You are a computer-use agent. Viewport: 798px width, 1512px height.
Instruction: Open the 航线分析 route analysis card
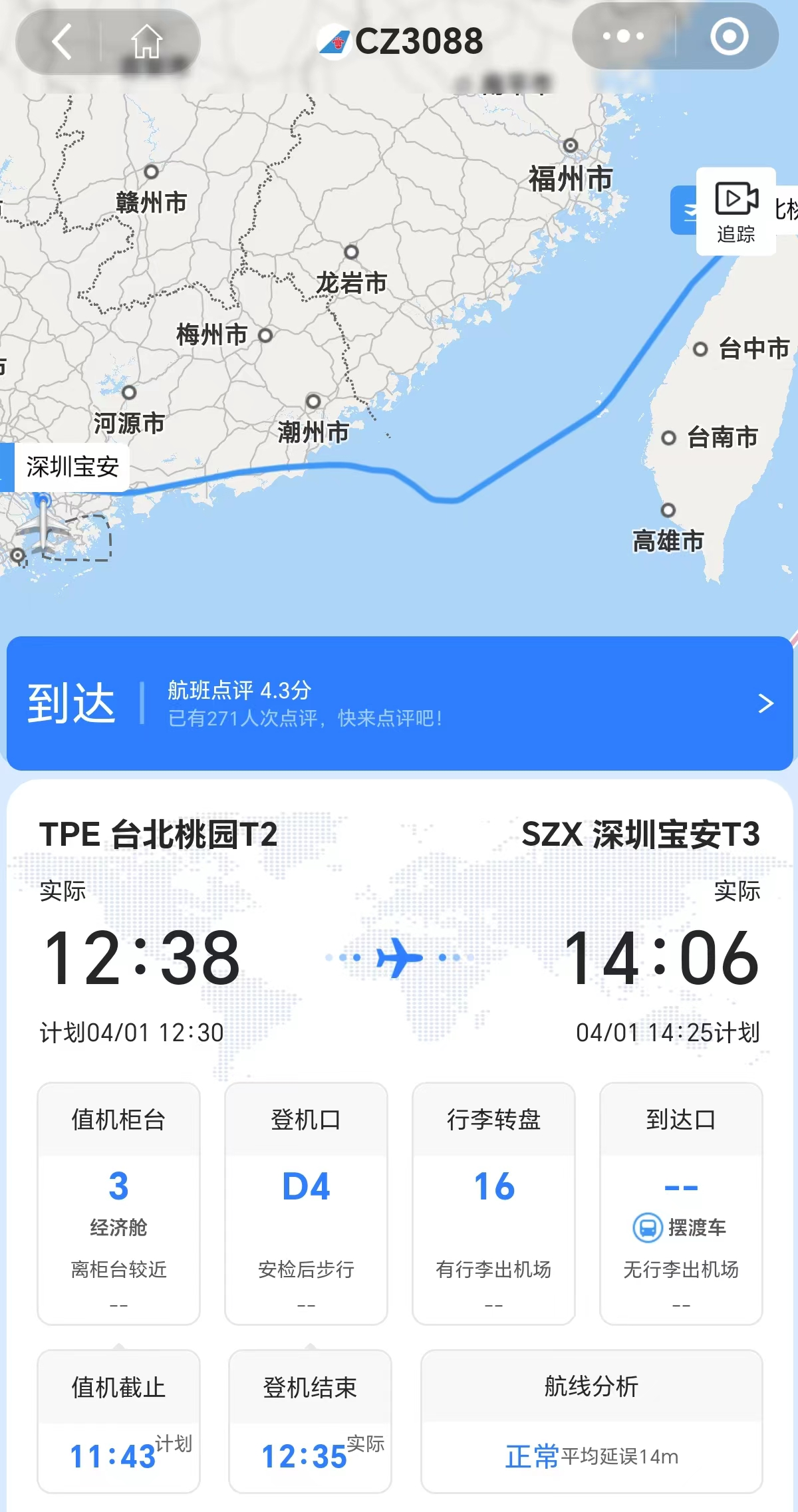coord(591,1421)
